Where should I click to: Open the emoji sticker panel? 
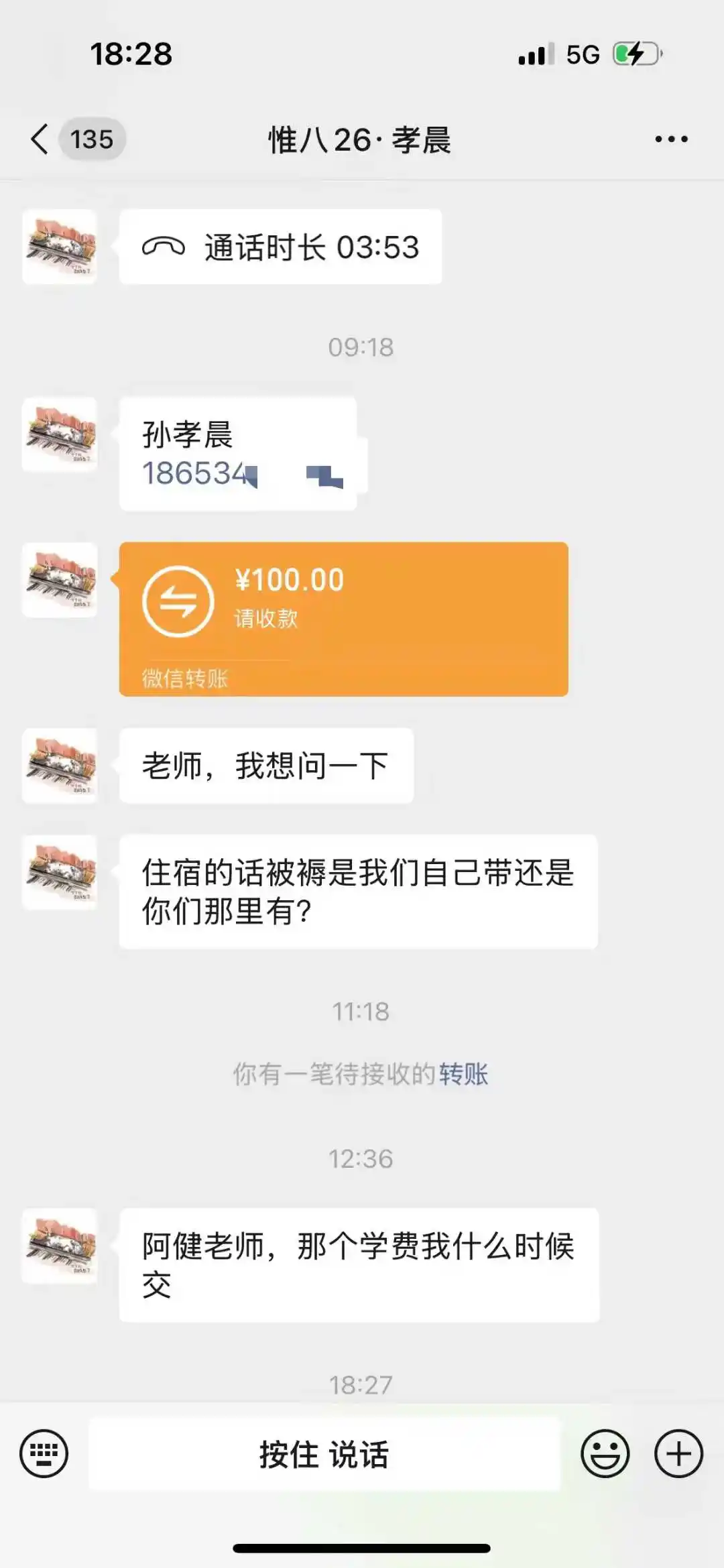tap(605, 1454)
